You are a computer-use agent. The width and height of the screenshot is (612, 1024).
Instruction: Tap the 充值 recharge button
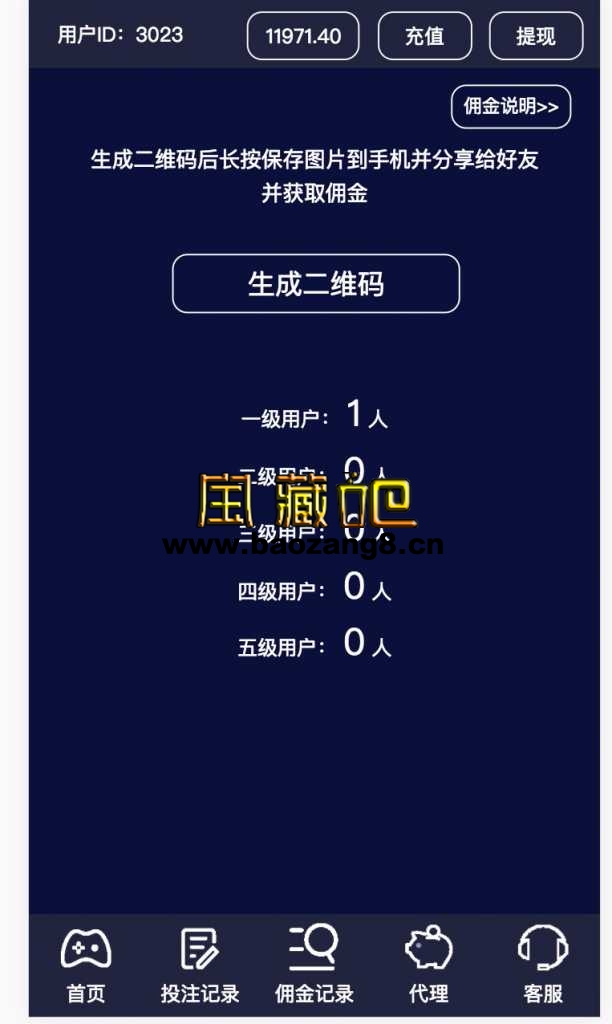[x=424, y=36]
